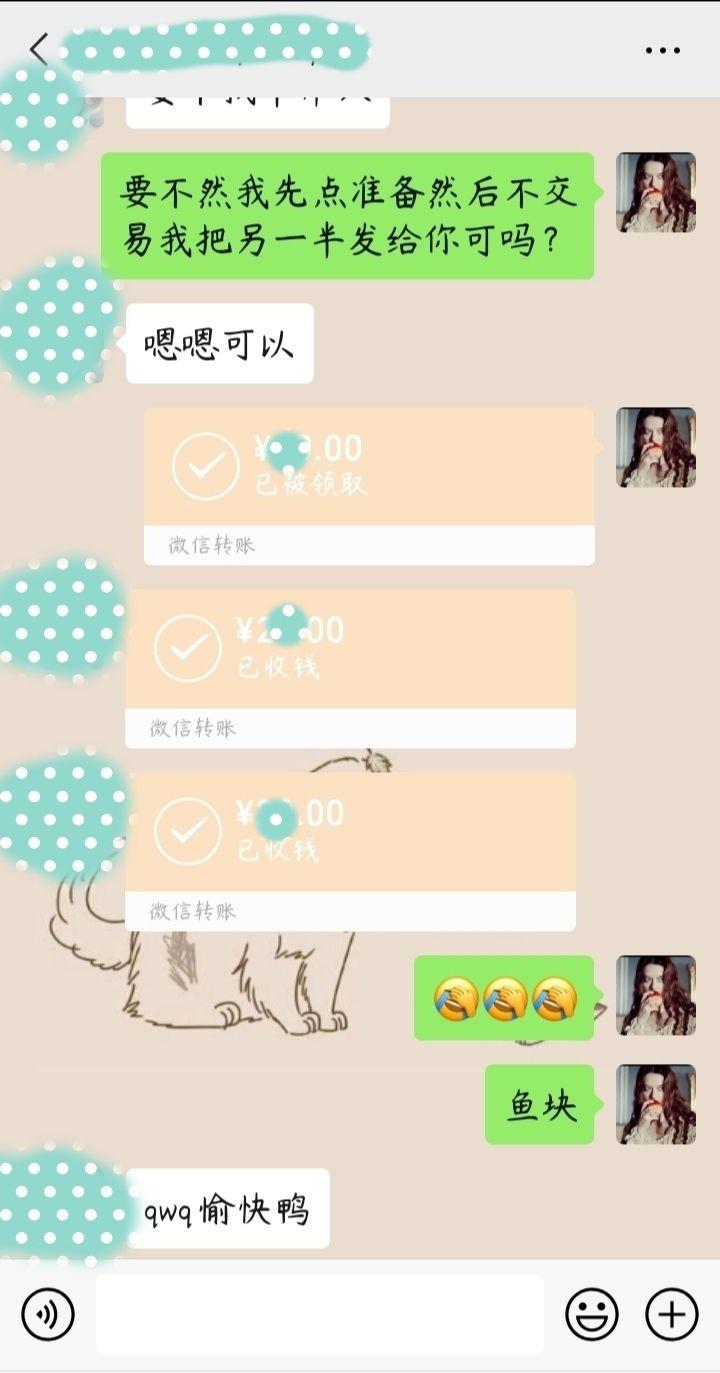Open the emoji sticker panel
720x1373 pixels.
tap(592, 1313)
